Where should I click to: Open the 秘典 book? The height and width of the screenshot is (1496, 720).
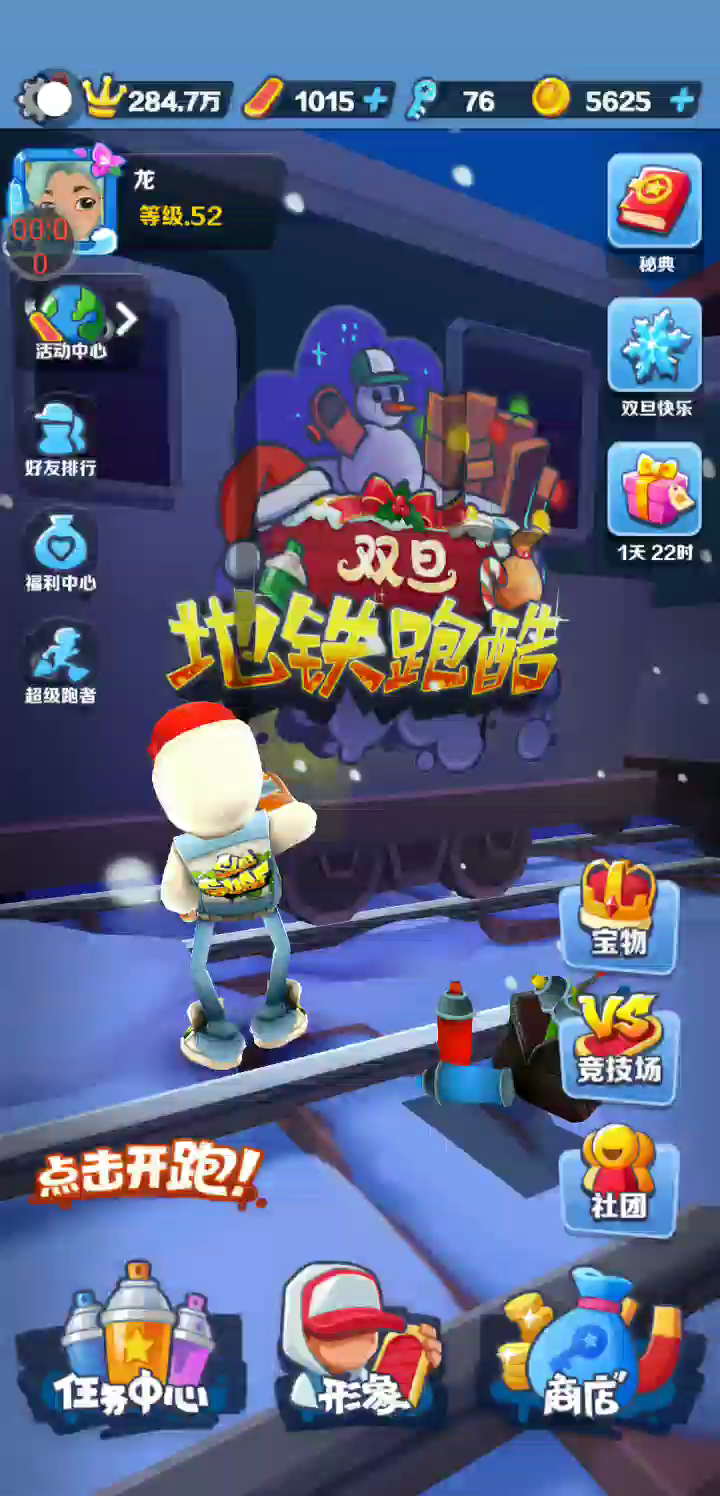[x=655, y=210]
